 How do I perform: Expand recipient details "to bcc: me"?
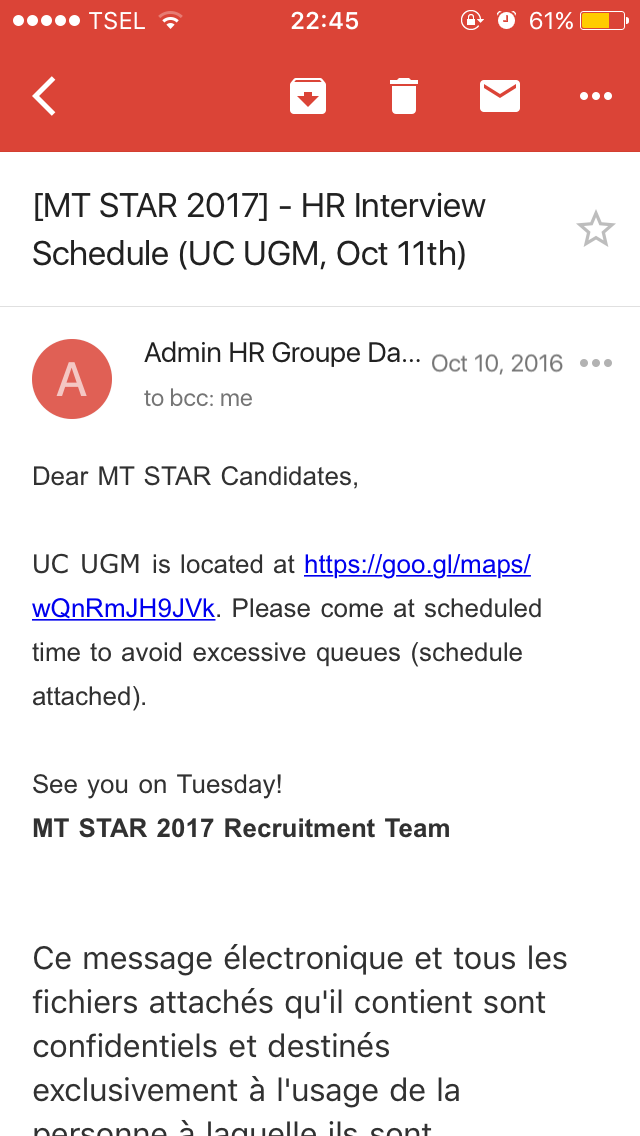click(x=198, y=398)
